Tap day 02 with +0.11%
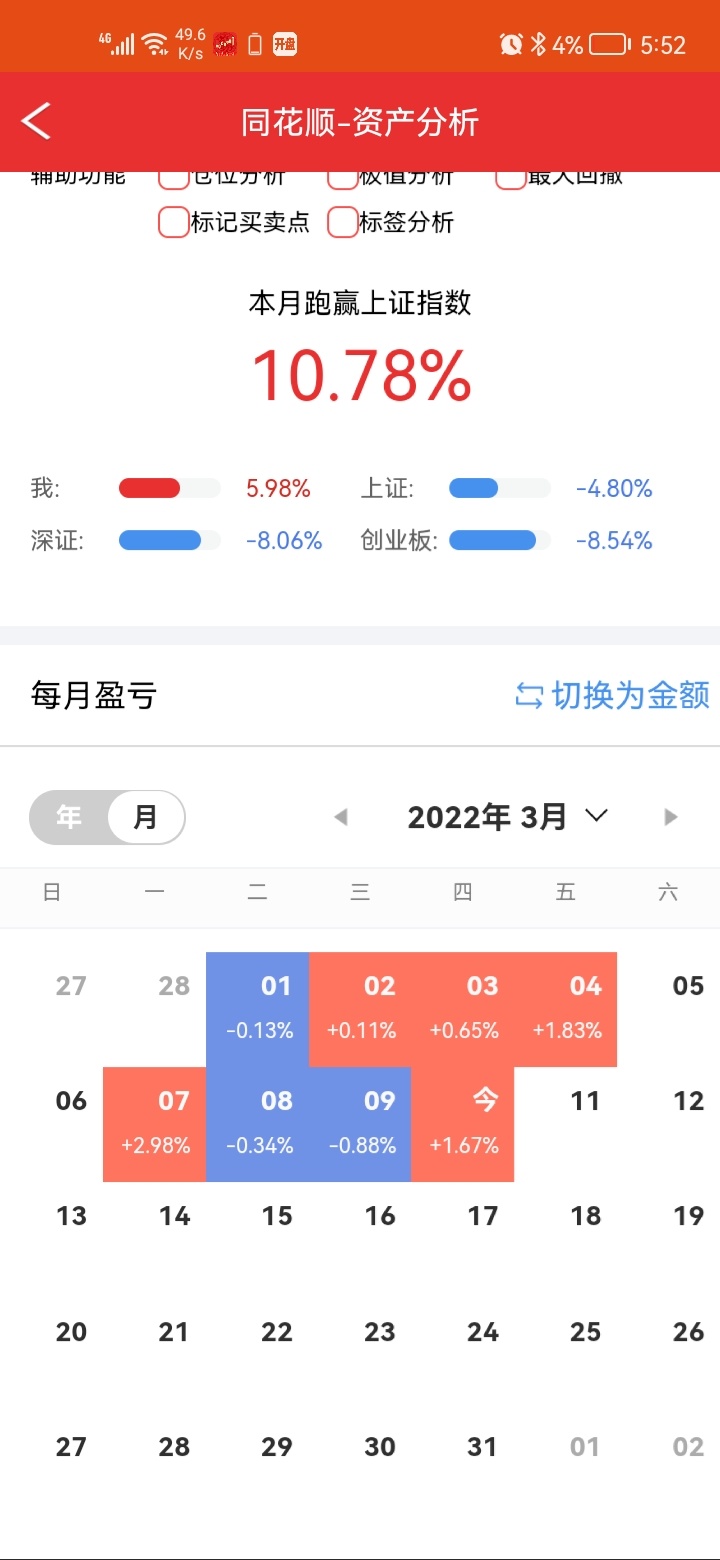 [x=360, y=1009]
